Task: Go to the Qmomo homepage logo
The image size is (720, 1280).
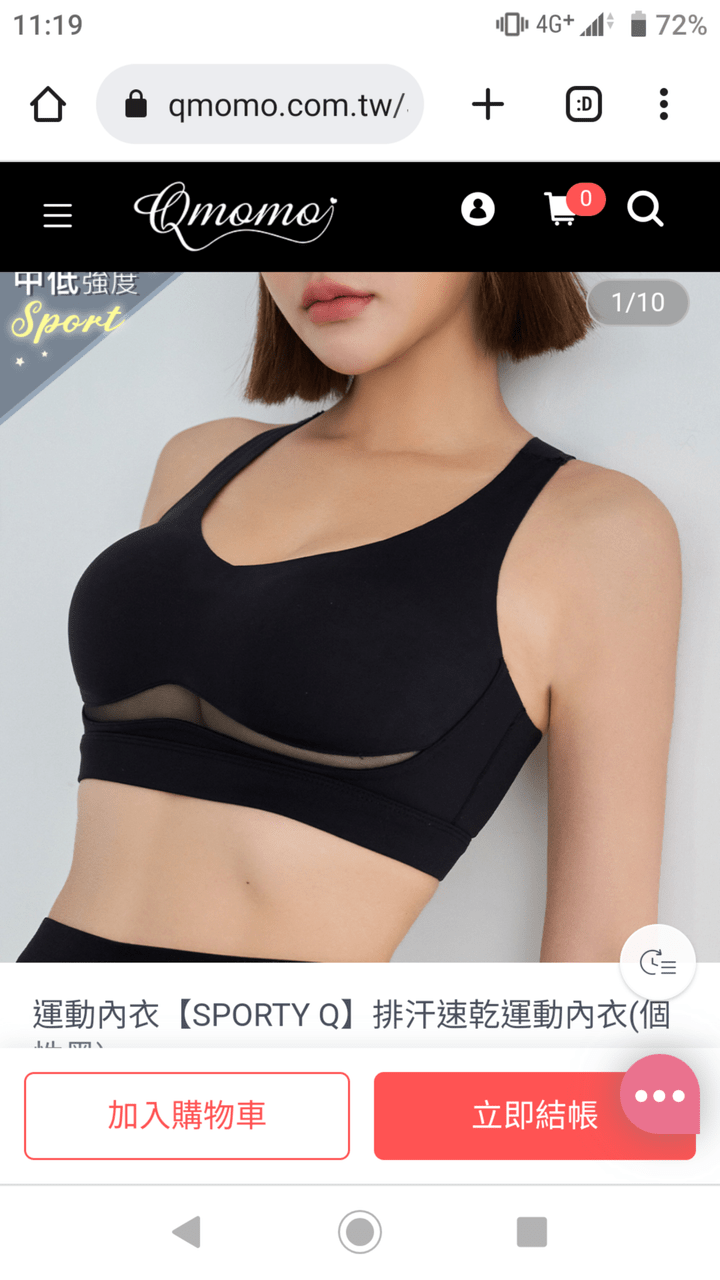Action: [x=235, y=214]
